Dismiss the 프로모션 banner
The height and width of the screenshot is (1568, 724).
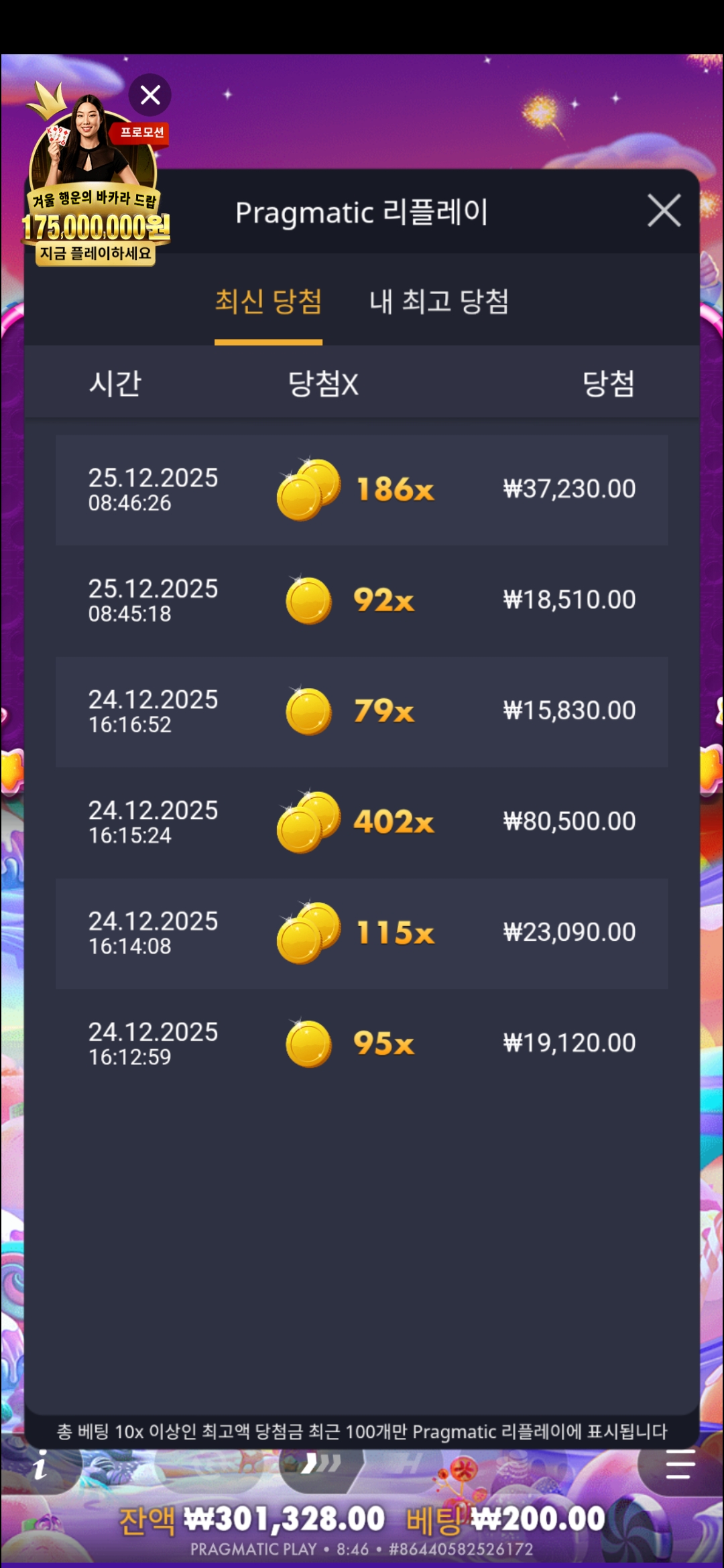click(150, 95)
